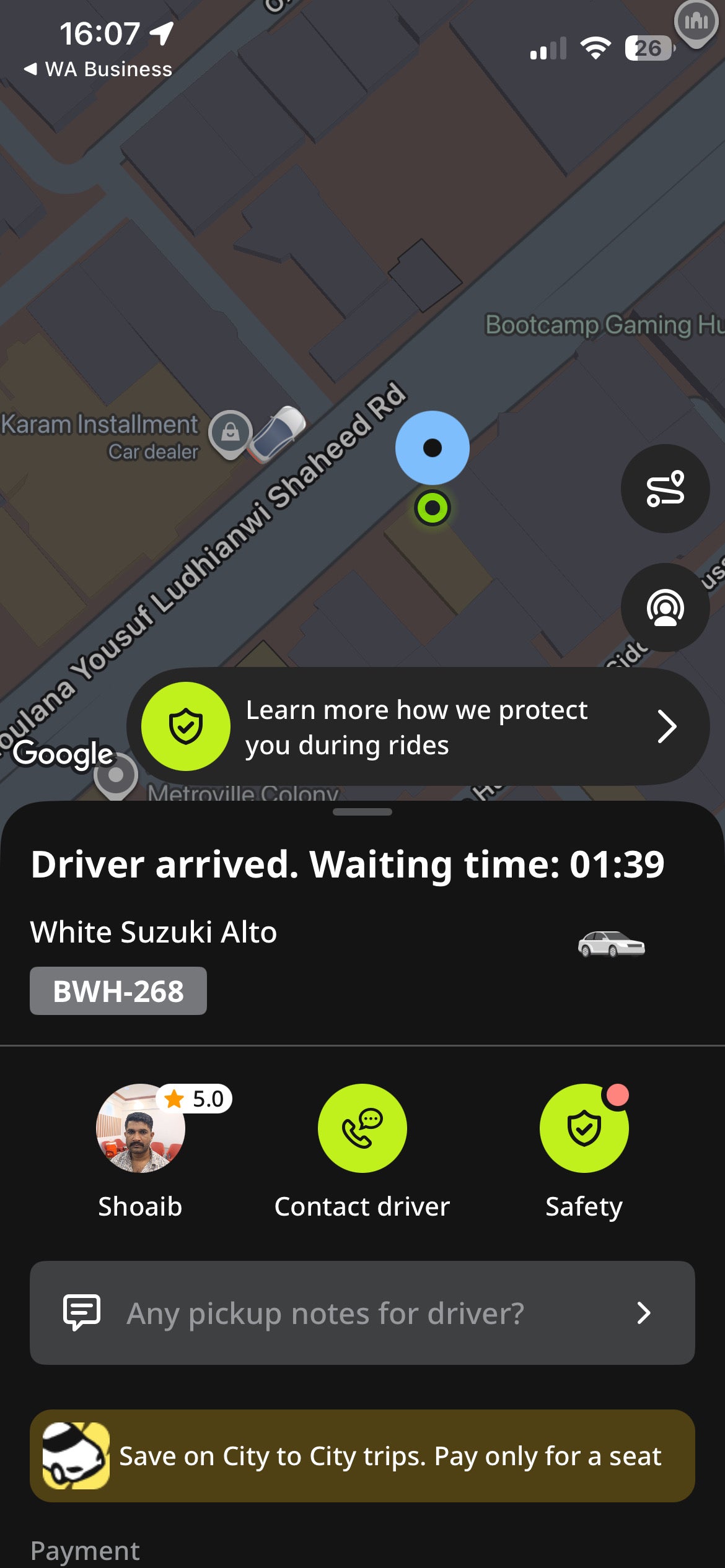
Task: Contact the driver
Action: point(362,1128)
